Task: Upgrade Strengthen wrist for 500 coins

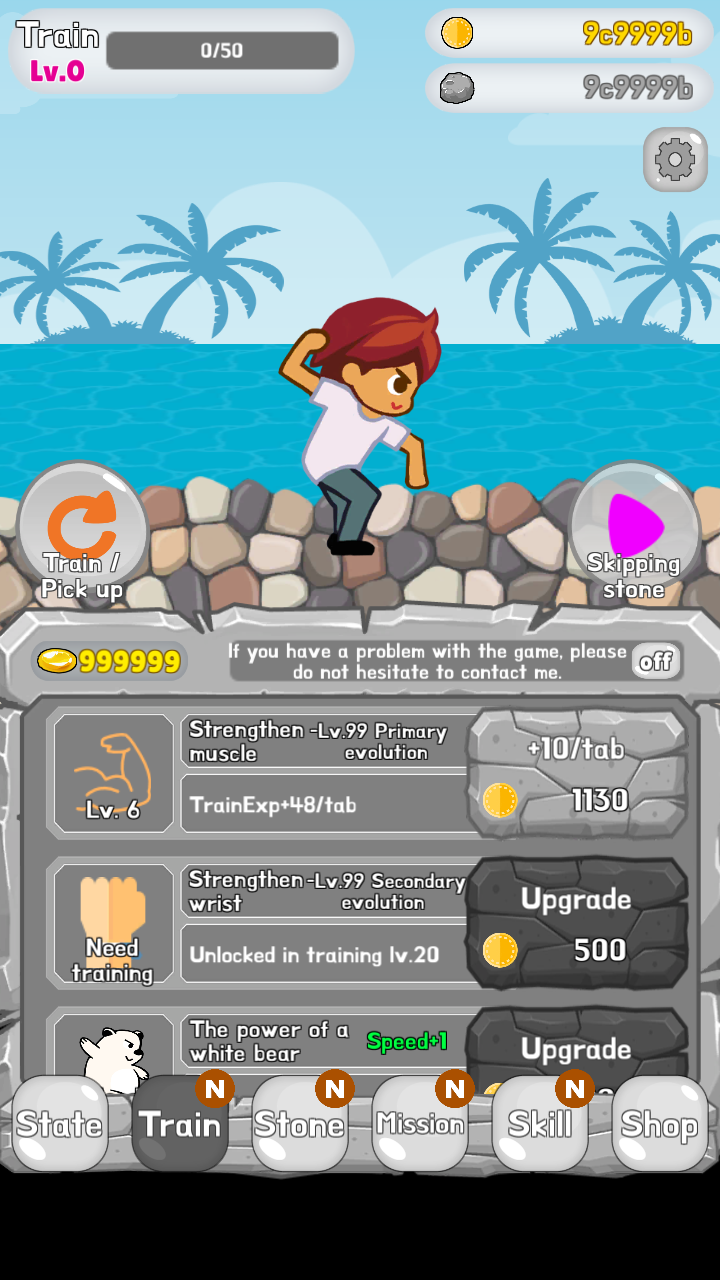Action: tap(576, 924)
